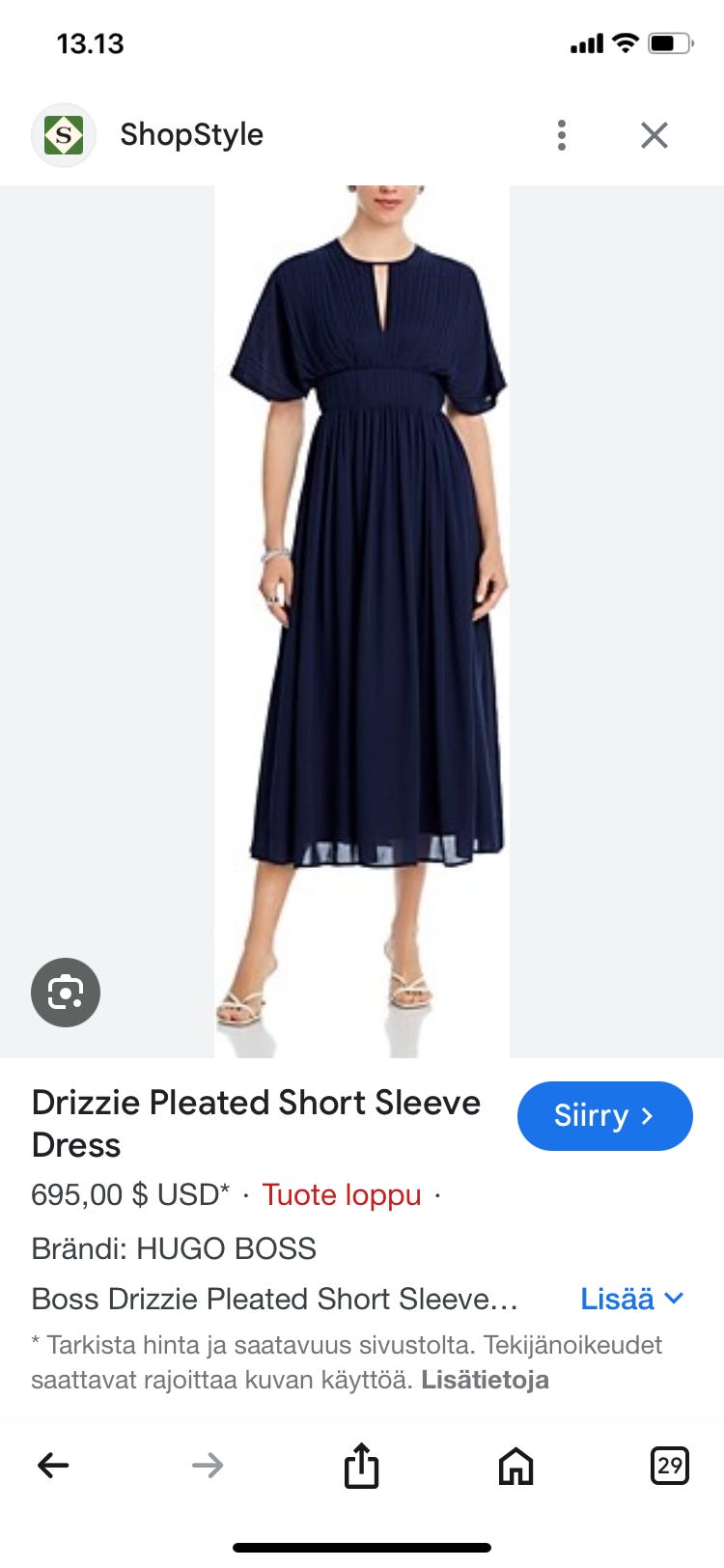Go back to the previous page
Image resolution: width=724 pixels, height=1568 pixels.
[53, 1466]
